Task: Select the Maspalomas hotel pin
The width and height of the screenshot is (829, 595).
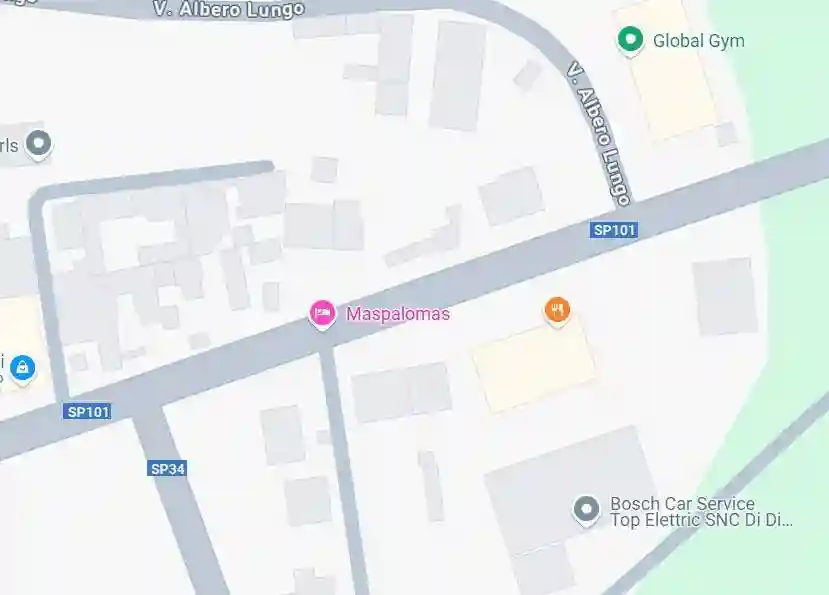Action: click(322, 315)
